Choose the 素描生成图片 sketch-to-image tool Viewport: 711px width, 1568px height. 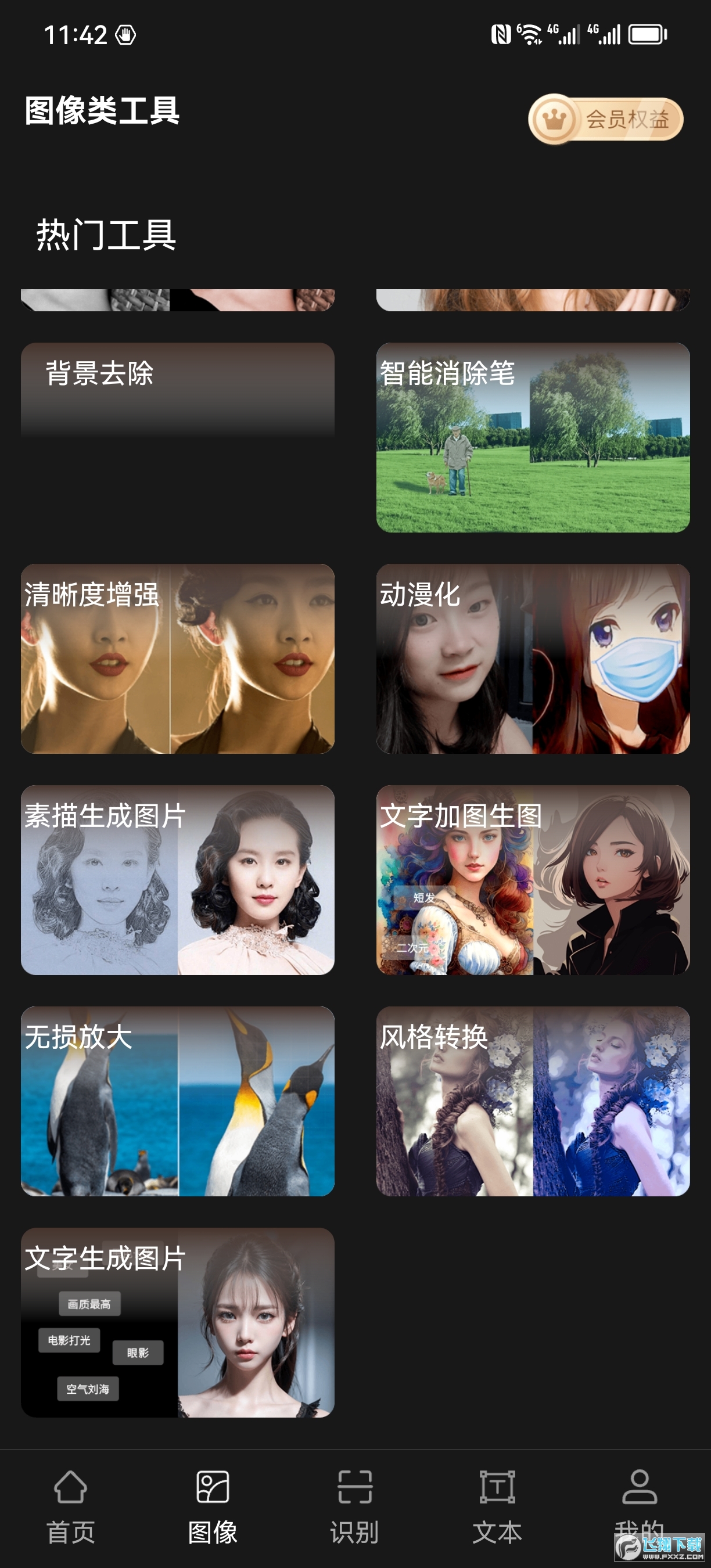[177, 880]
